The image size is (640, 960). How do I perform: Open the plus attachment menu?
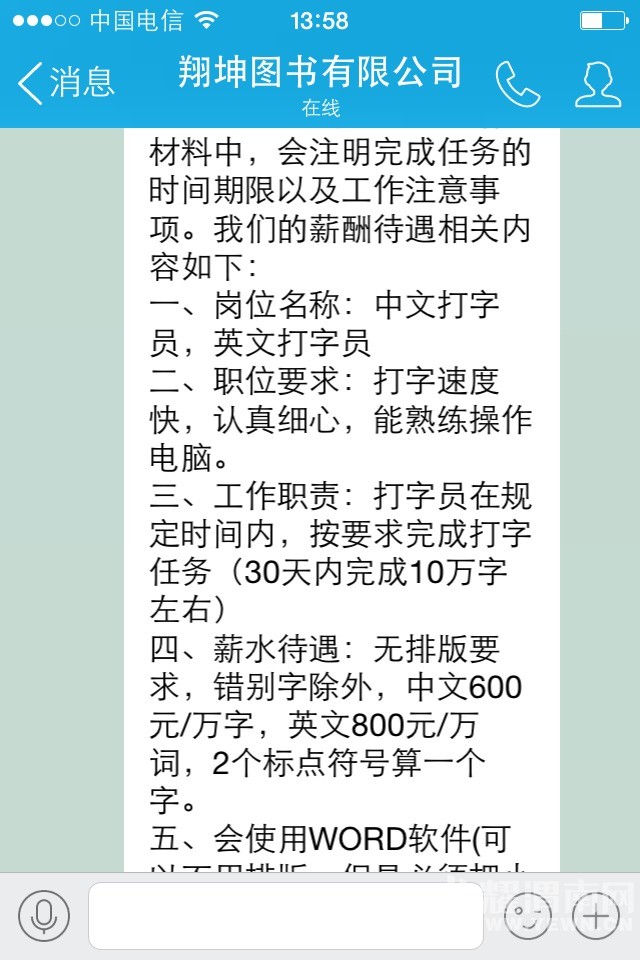coord(596,915)
